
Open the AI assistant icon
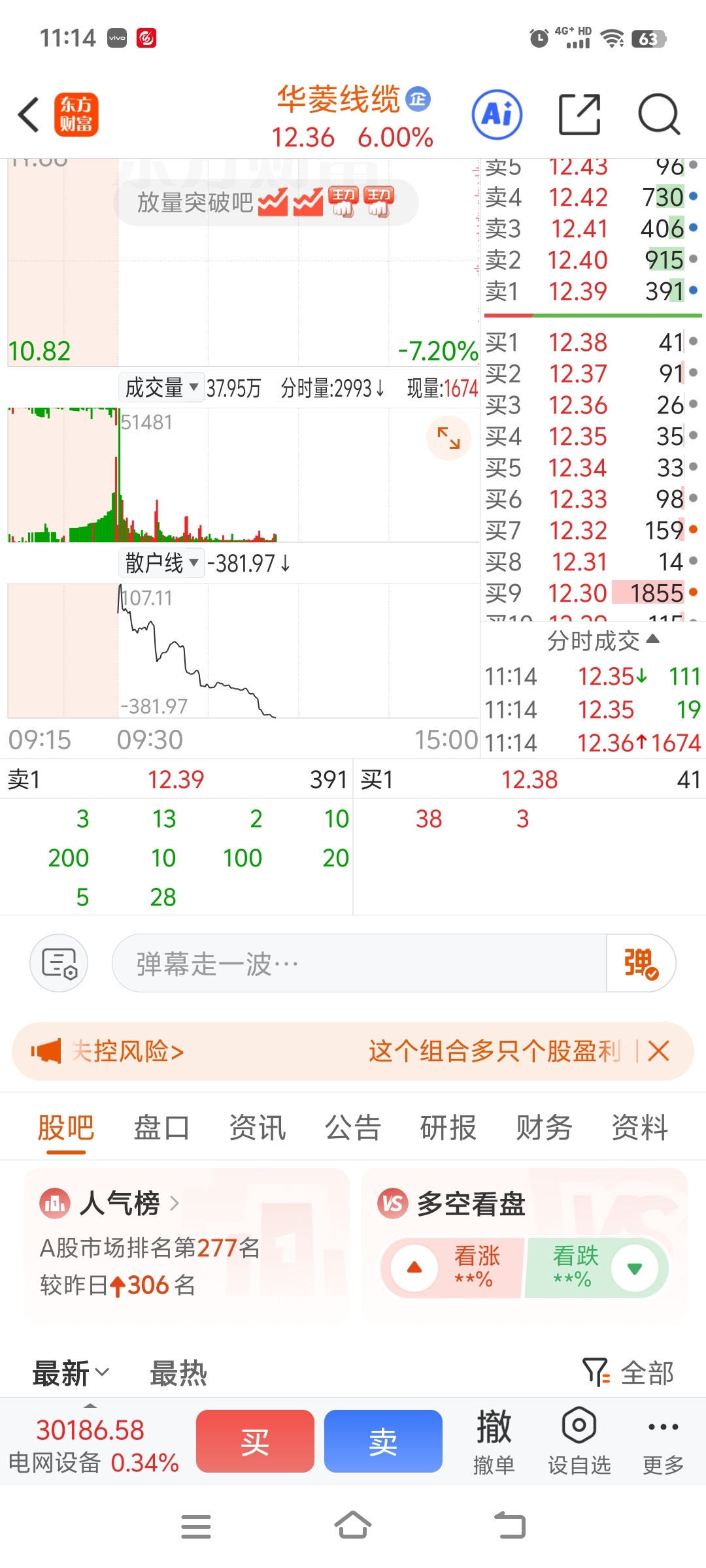pyautogui.click(x=497, y=115)
